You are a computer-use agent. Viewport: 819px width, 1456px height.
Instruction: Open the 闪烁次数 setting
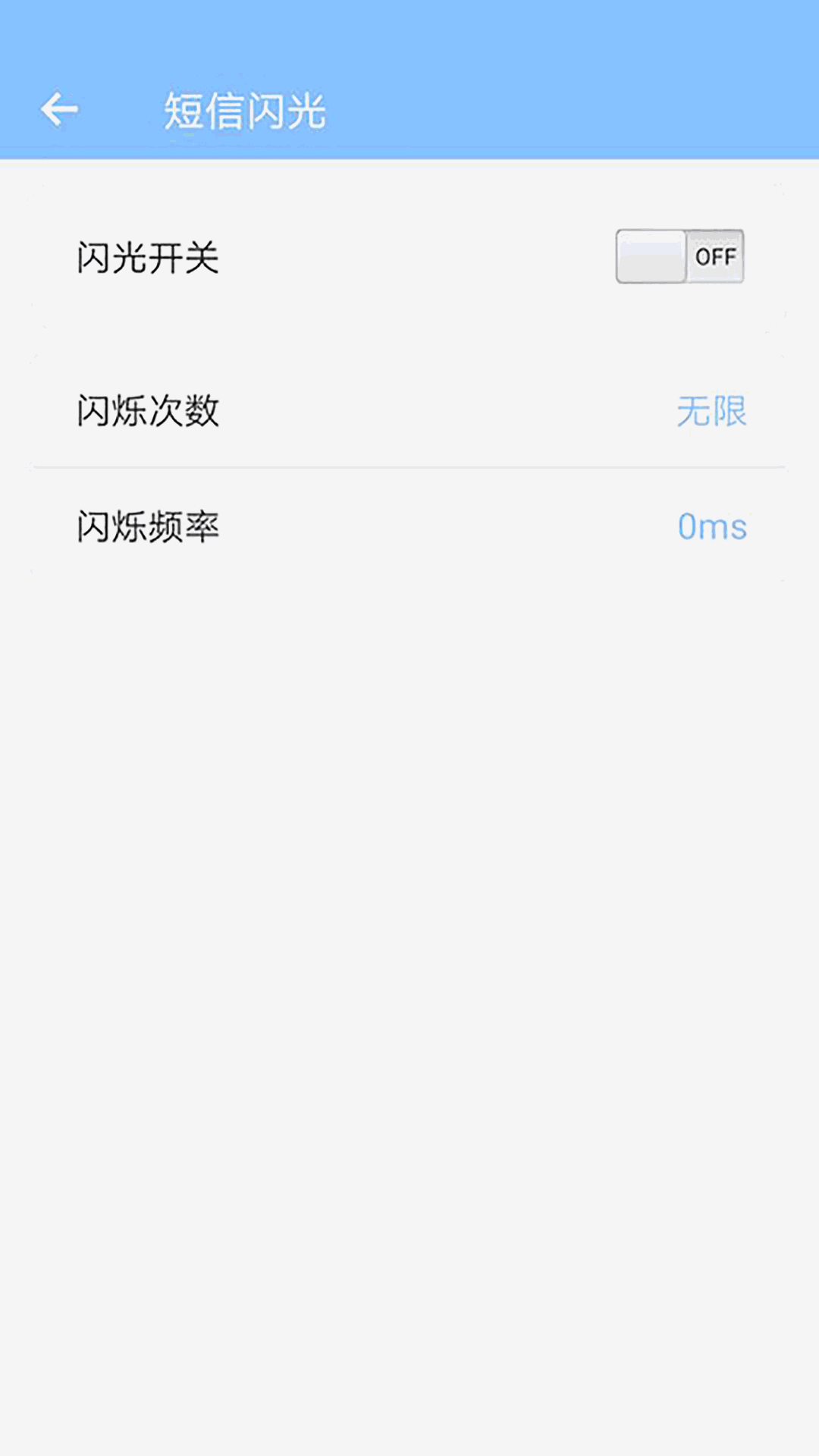coord(409,411)
